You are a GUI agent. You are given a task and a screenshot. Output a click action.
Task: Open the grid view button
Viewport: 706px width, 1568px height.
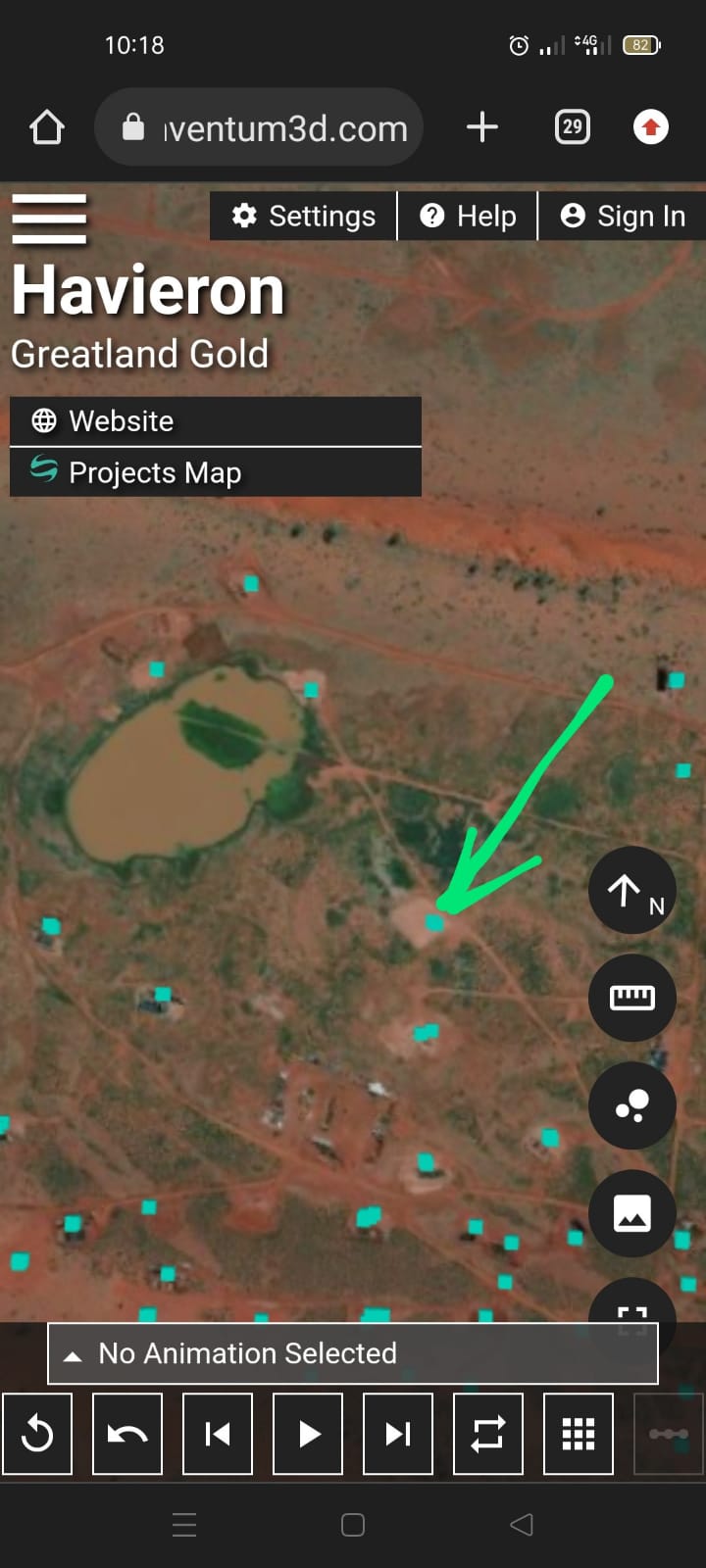click(x=579, y=1434)
